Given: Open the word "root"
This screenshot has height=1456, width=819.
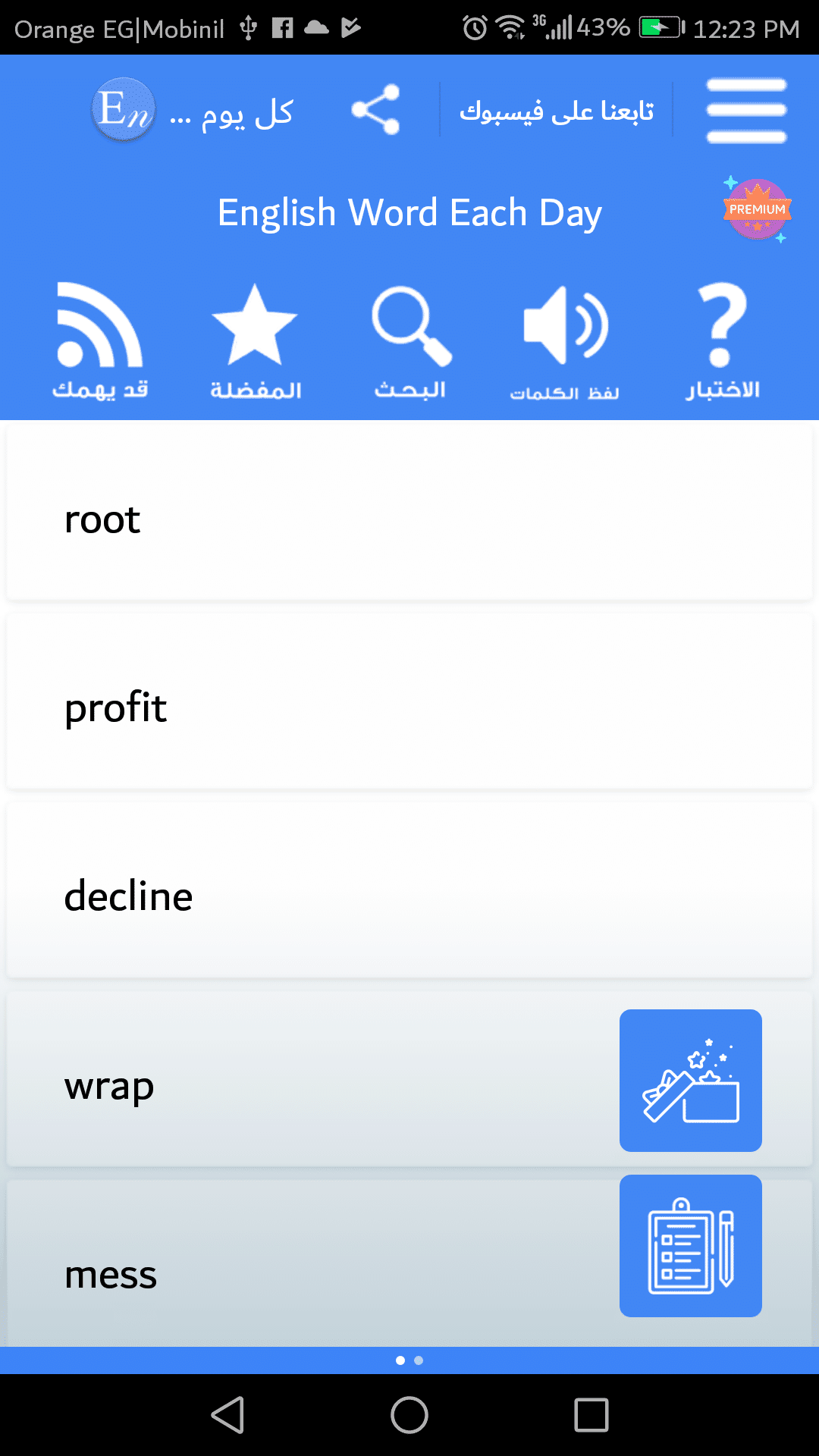Looking at the screenshot, I should (x=104, y=520).
